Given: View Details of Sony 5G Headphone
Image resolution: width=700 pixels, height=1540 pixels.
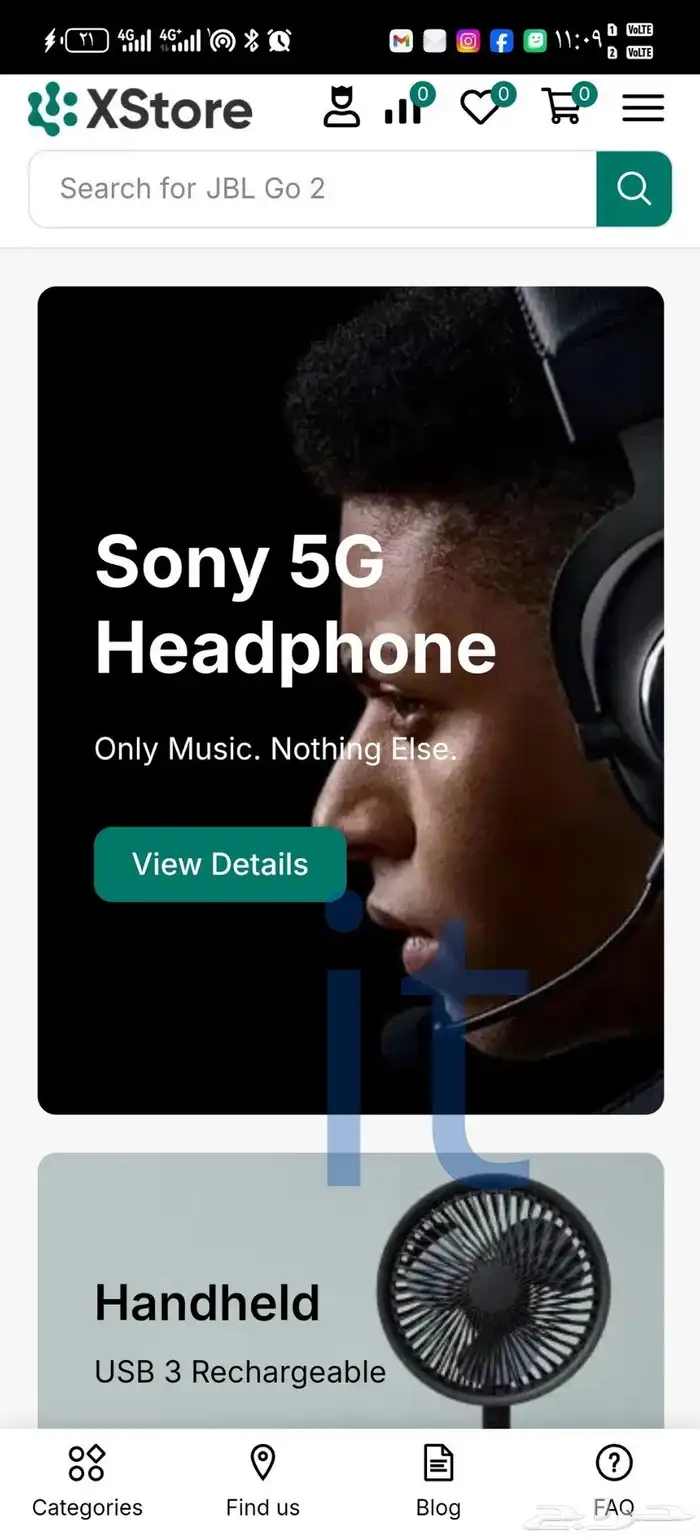Looking at the screenshot, I should (220, 864).
